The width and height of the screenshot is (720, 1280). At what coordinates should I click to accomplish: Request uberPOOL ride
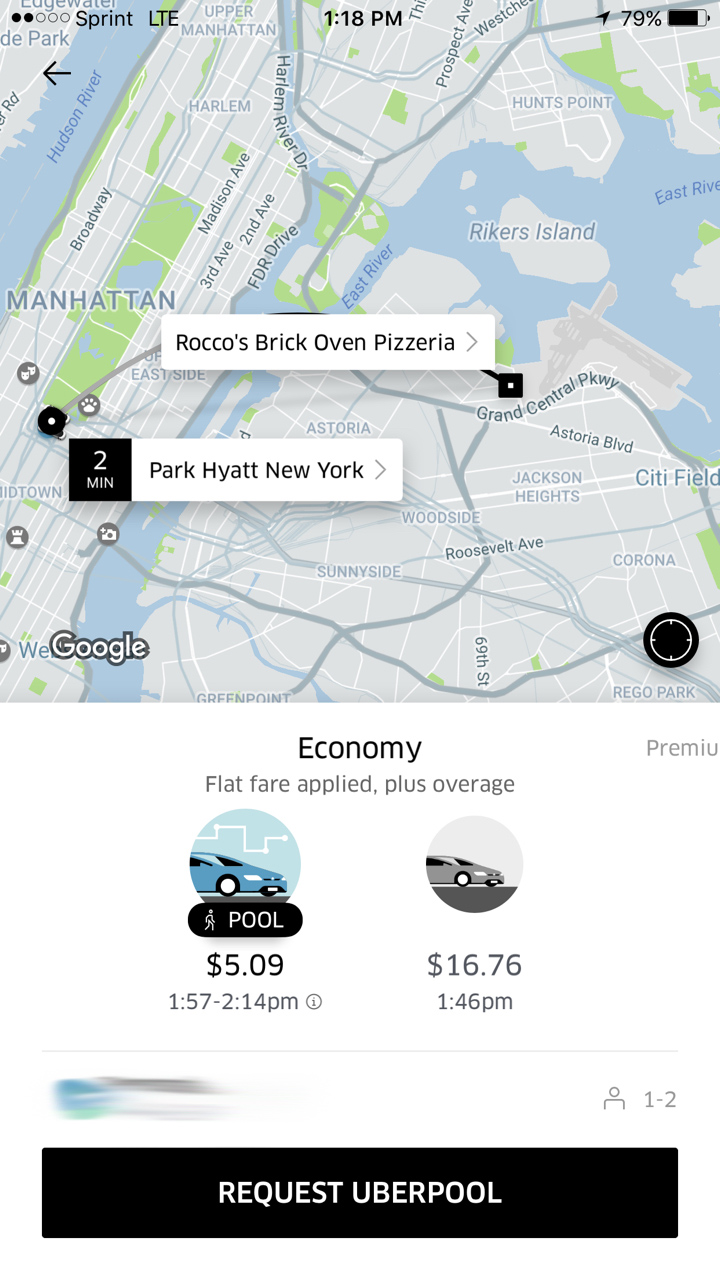[360, 1193]
